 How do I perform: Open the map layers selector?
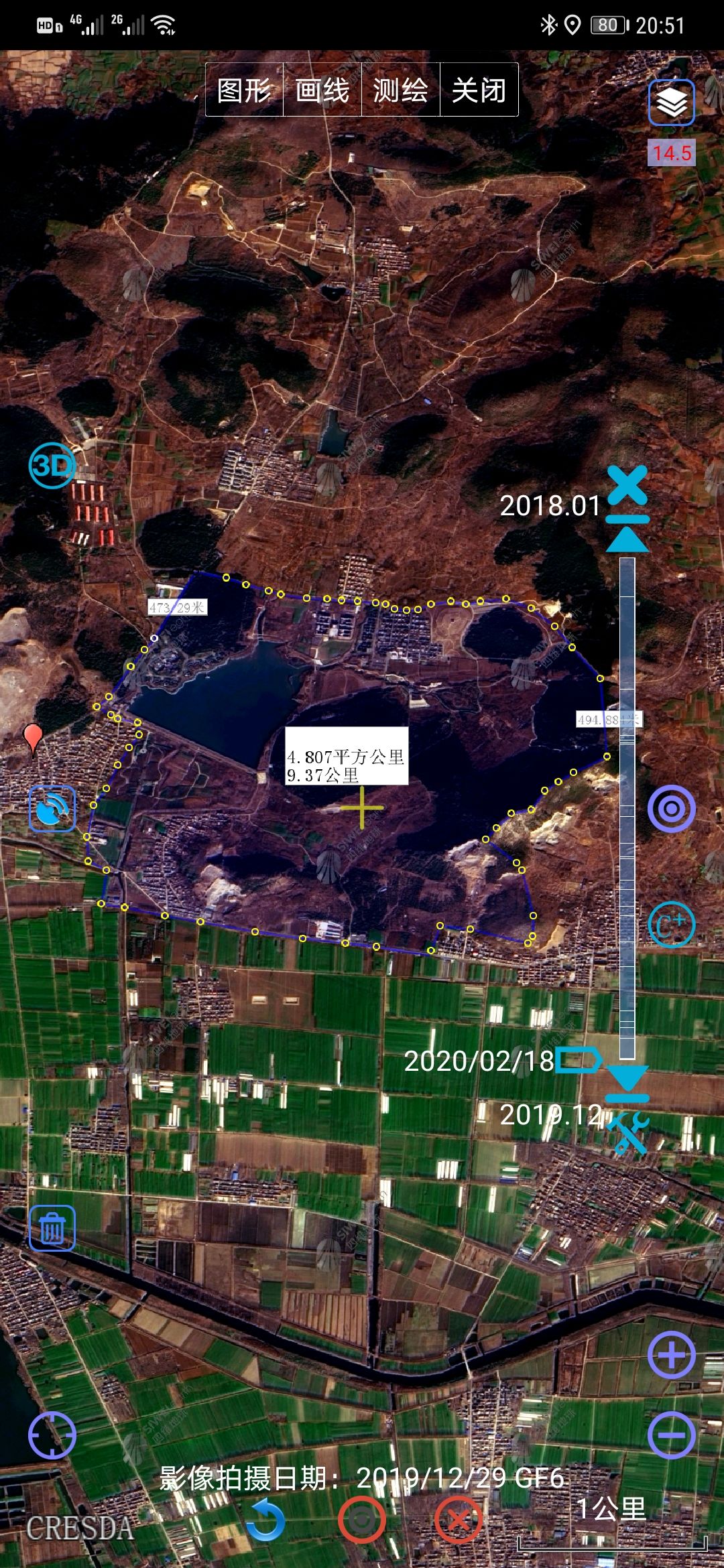pos(671,103)
